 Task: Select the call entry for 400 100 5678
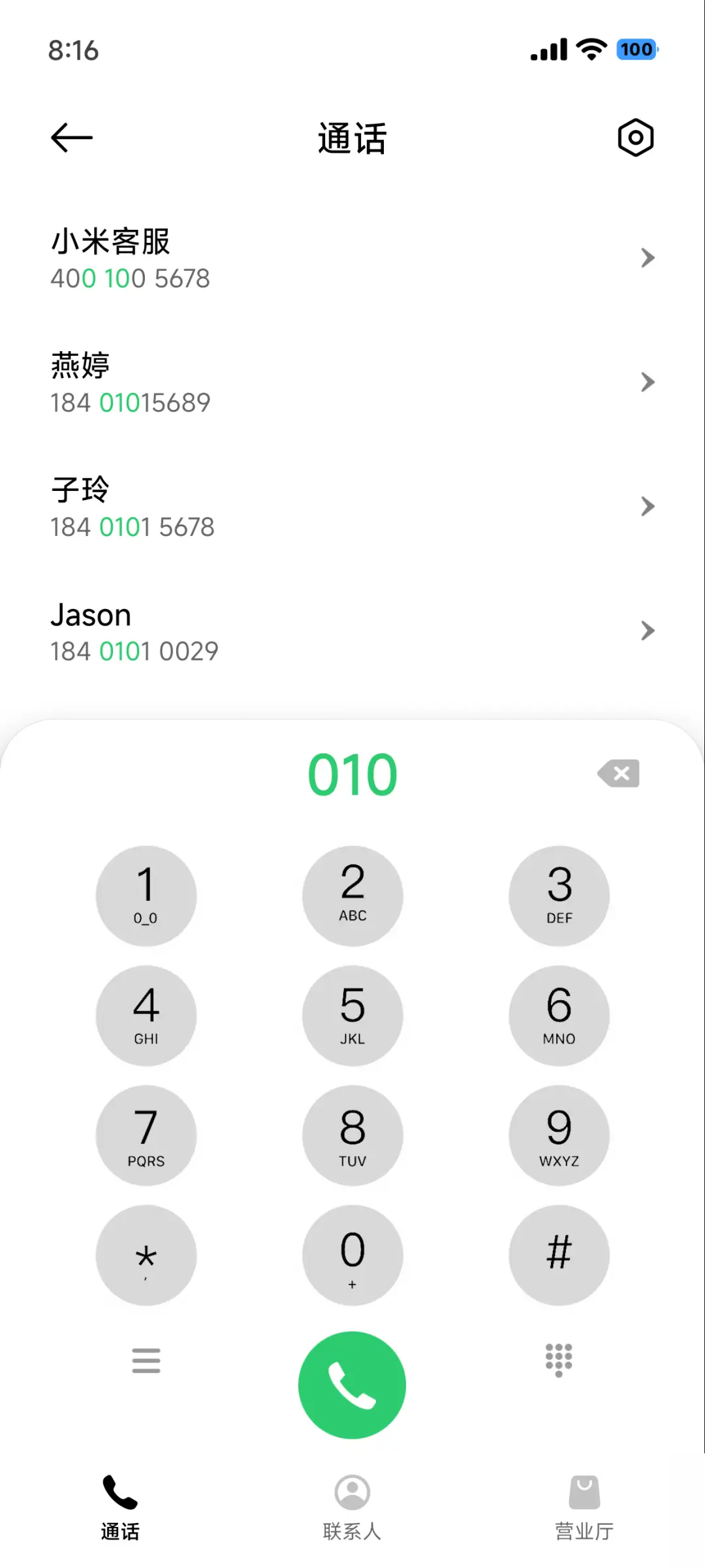click(130, 277)
